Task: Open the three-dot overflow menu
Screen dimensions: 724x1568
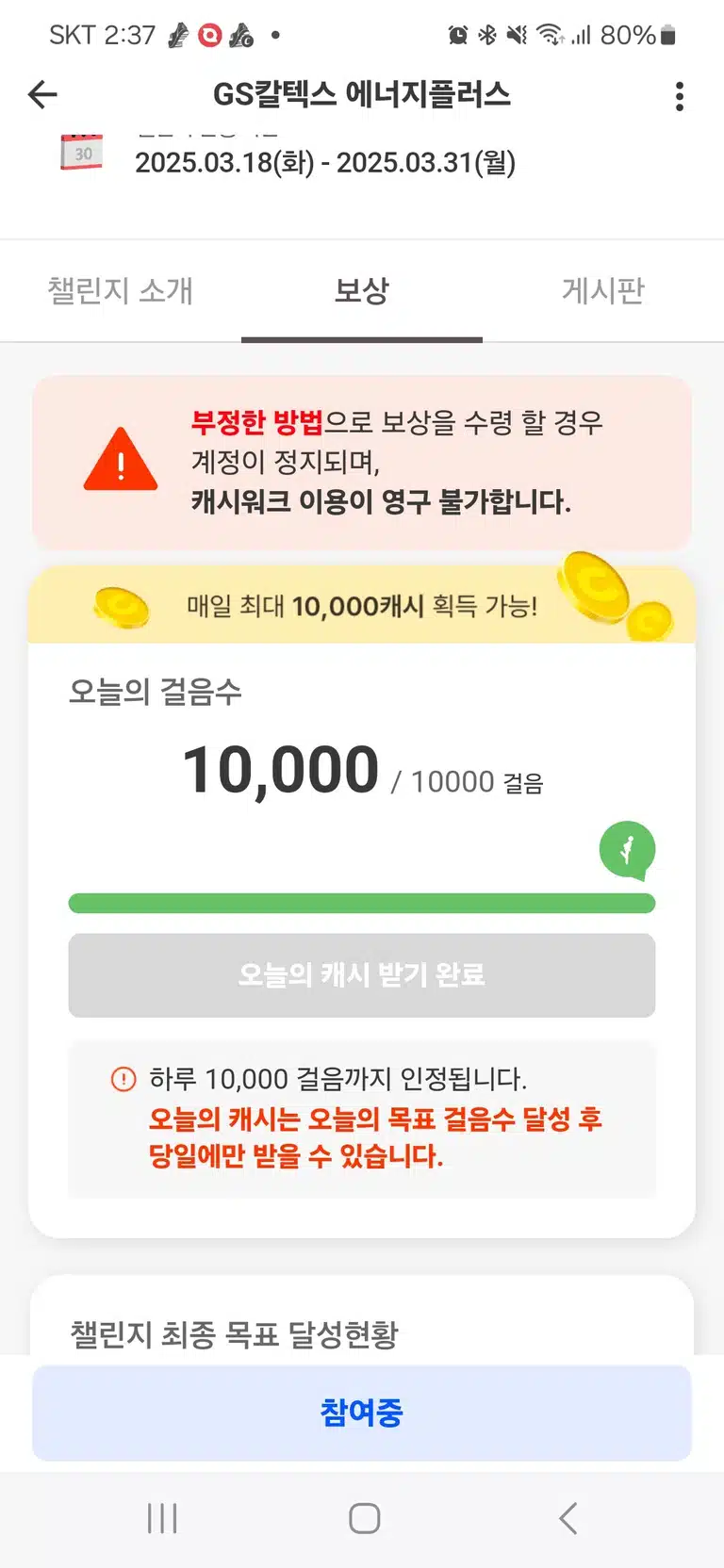Action: pyautogui.click(x=680, y=96)
